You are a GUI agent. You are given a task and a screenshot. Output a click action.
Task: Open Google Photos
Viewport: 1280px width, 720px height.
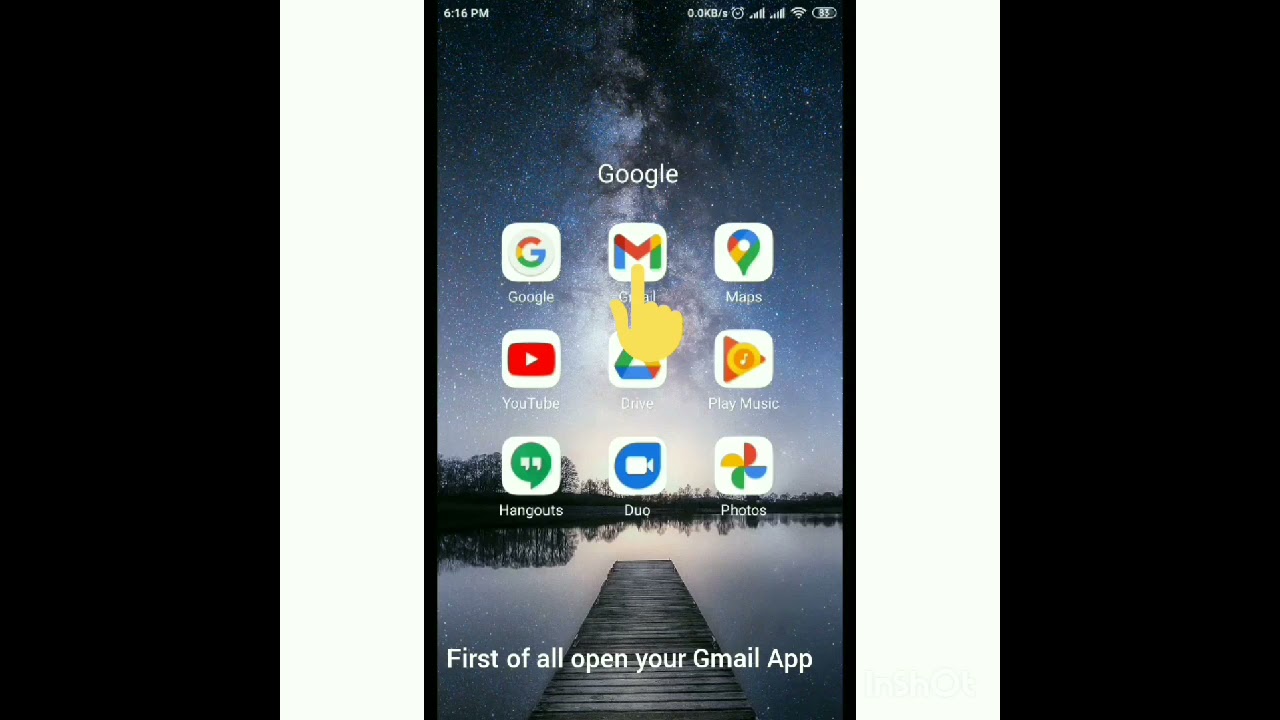[x=743, y=467]
